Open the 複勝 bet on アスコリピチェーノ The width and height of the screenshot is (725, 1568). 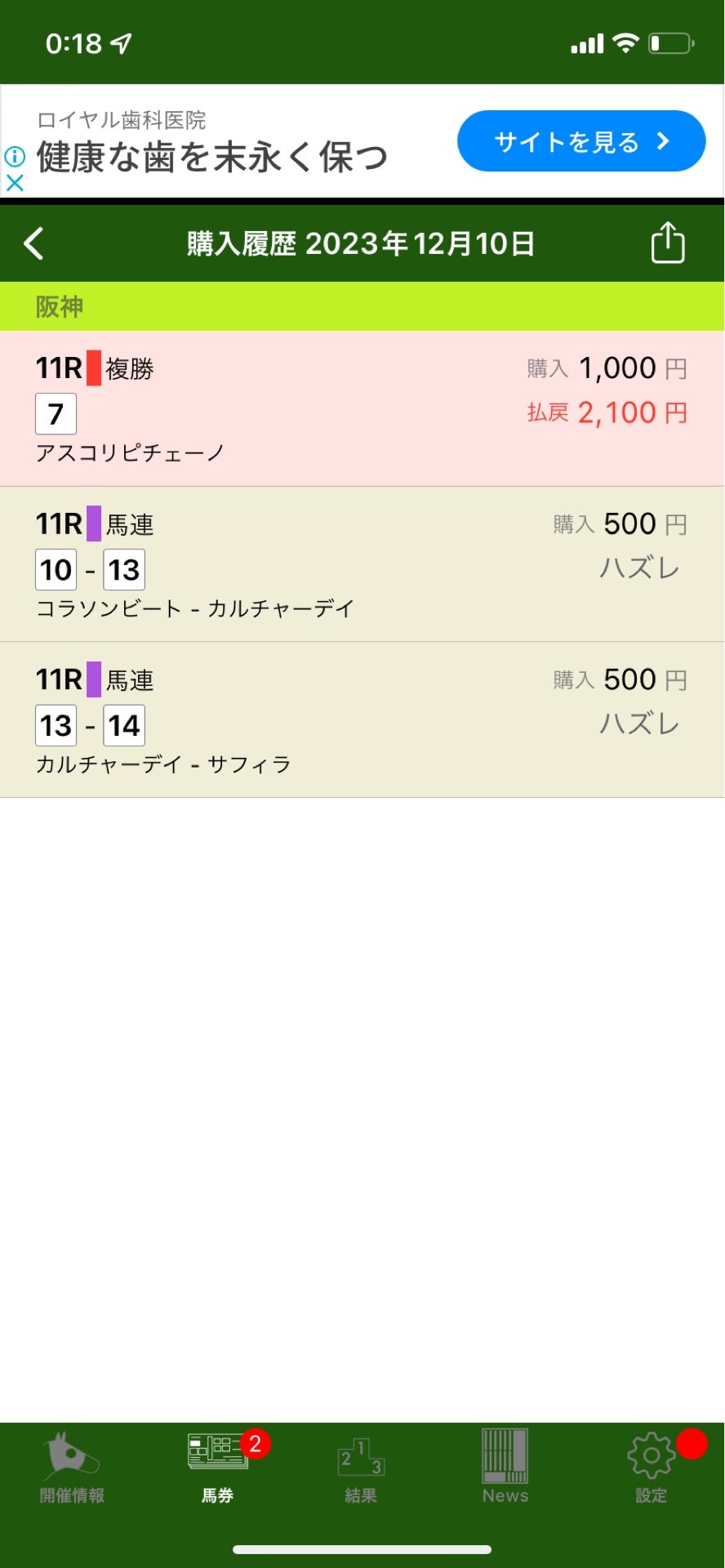pos(362,408)
